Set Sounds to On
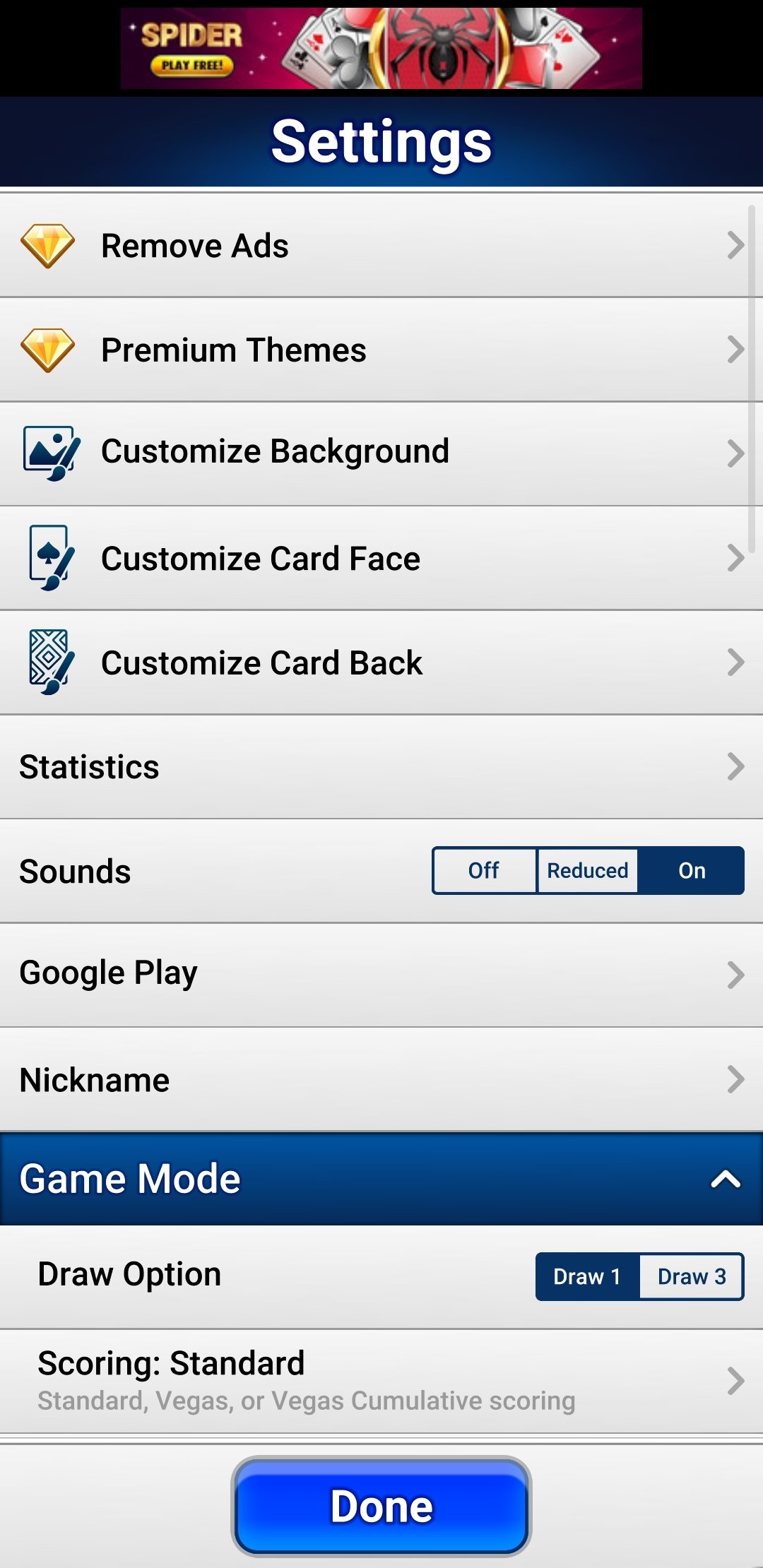763x1568 pixels. [692, 870]
